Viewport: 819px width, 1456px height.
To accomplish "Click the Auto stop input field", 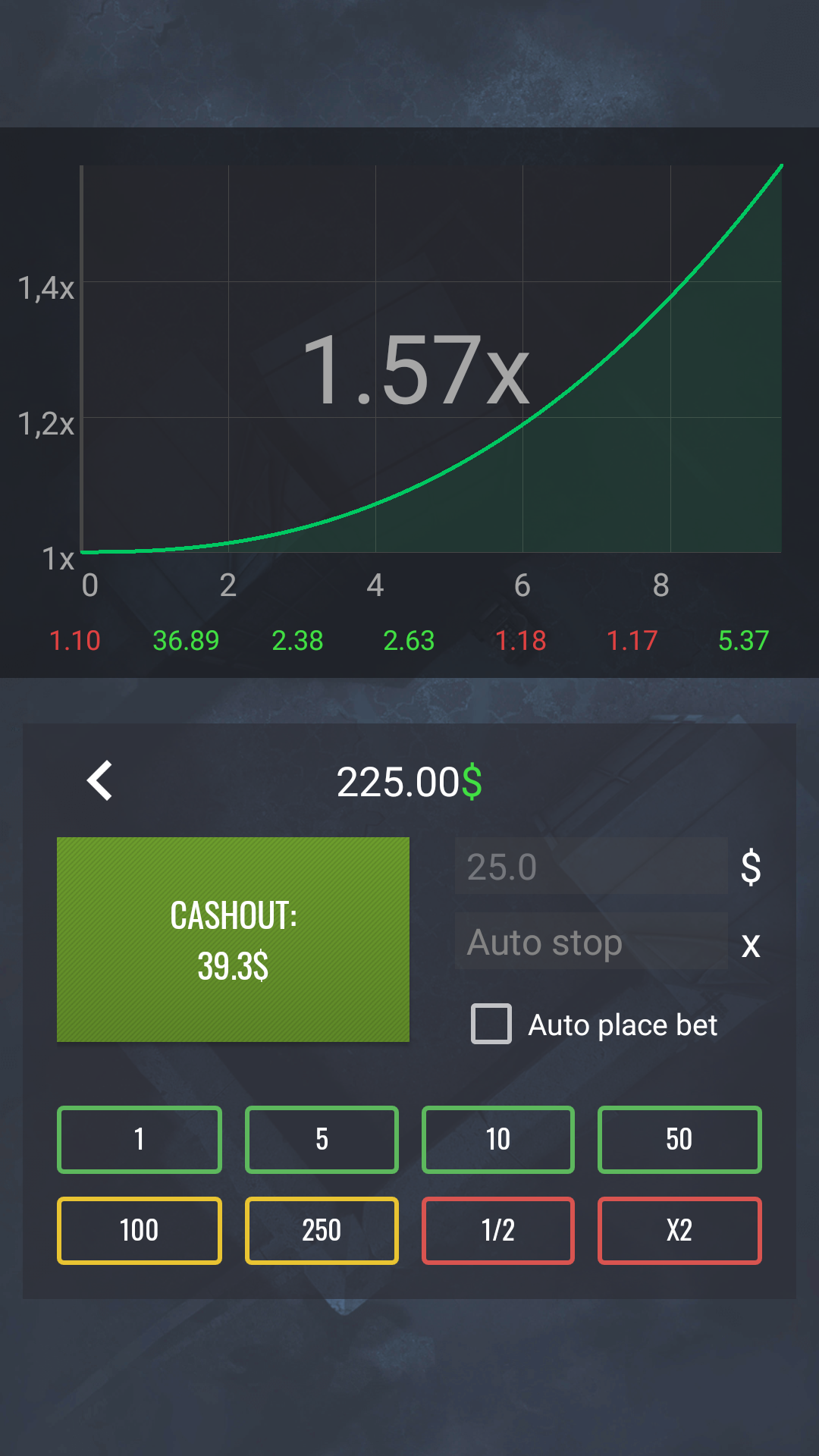I will [x=590, y=943].
